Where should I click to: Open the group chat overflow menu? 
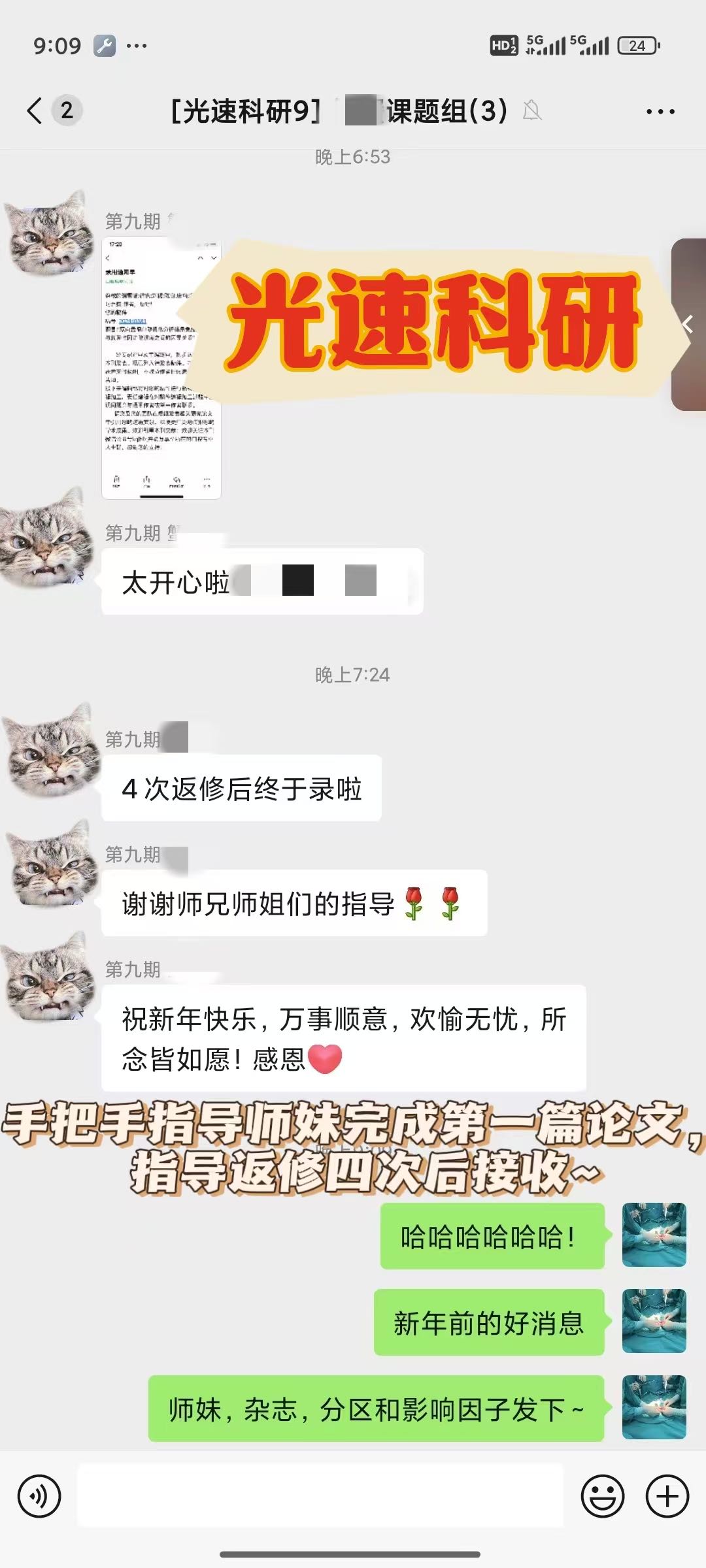point(660,112)
